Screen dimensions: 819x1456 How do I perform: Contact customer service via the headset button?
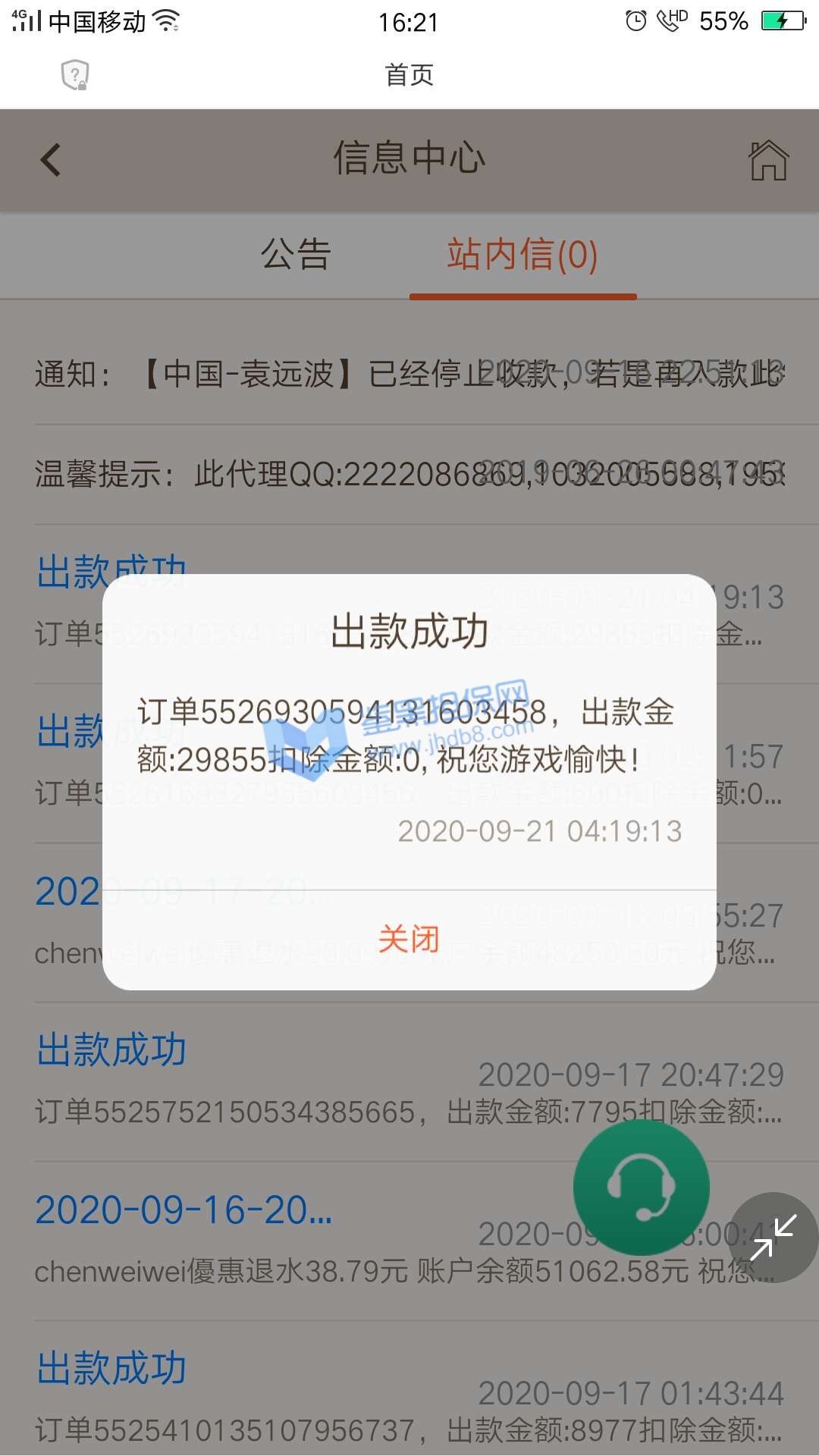click(x=642, y=1188)
